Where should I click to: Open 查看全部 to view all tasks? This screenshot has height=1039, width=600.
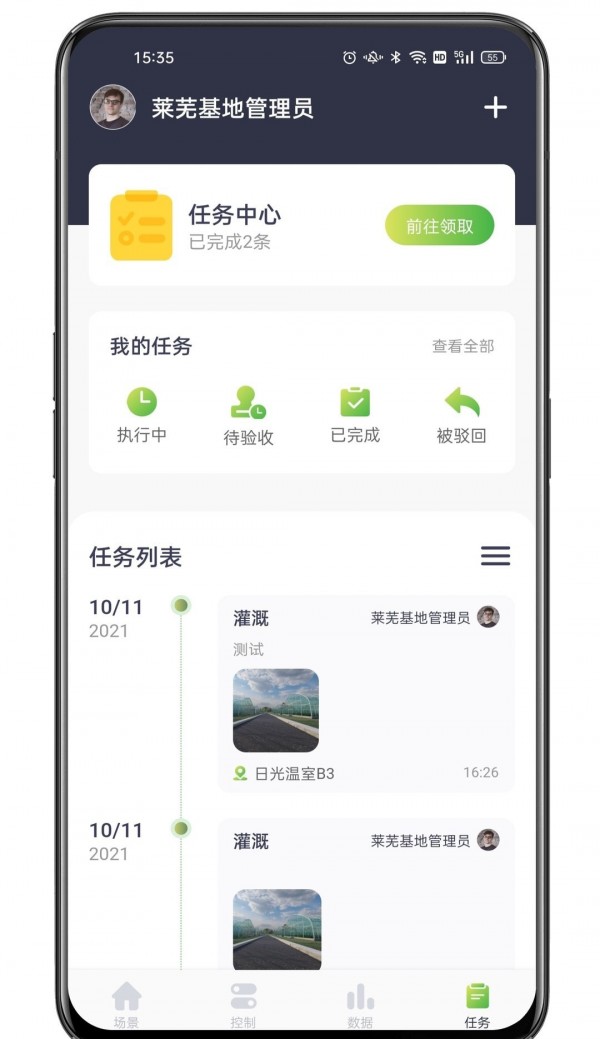[462, 346]
